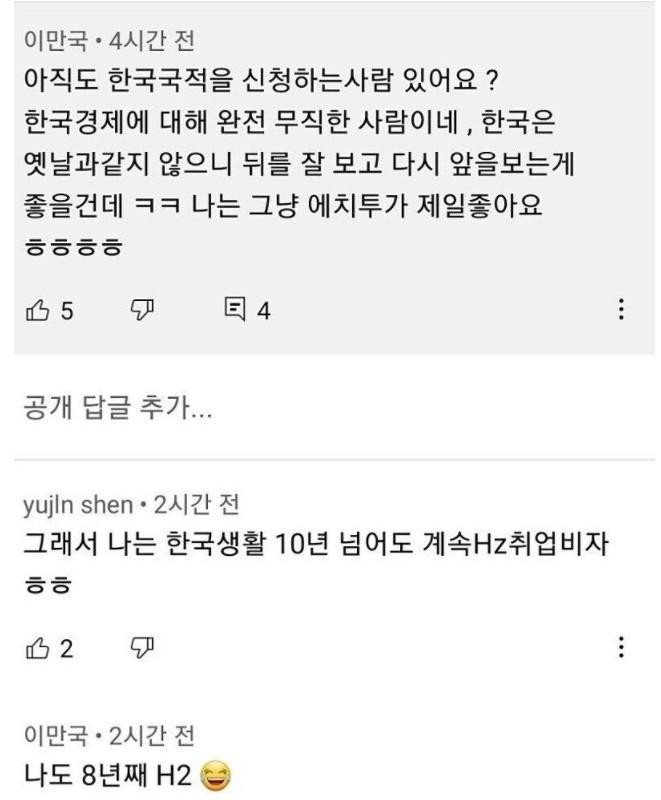661x800 pixels.
Task: Open overflow menu for 이만국's top comment
Action: coord(622,309)
